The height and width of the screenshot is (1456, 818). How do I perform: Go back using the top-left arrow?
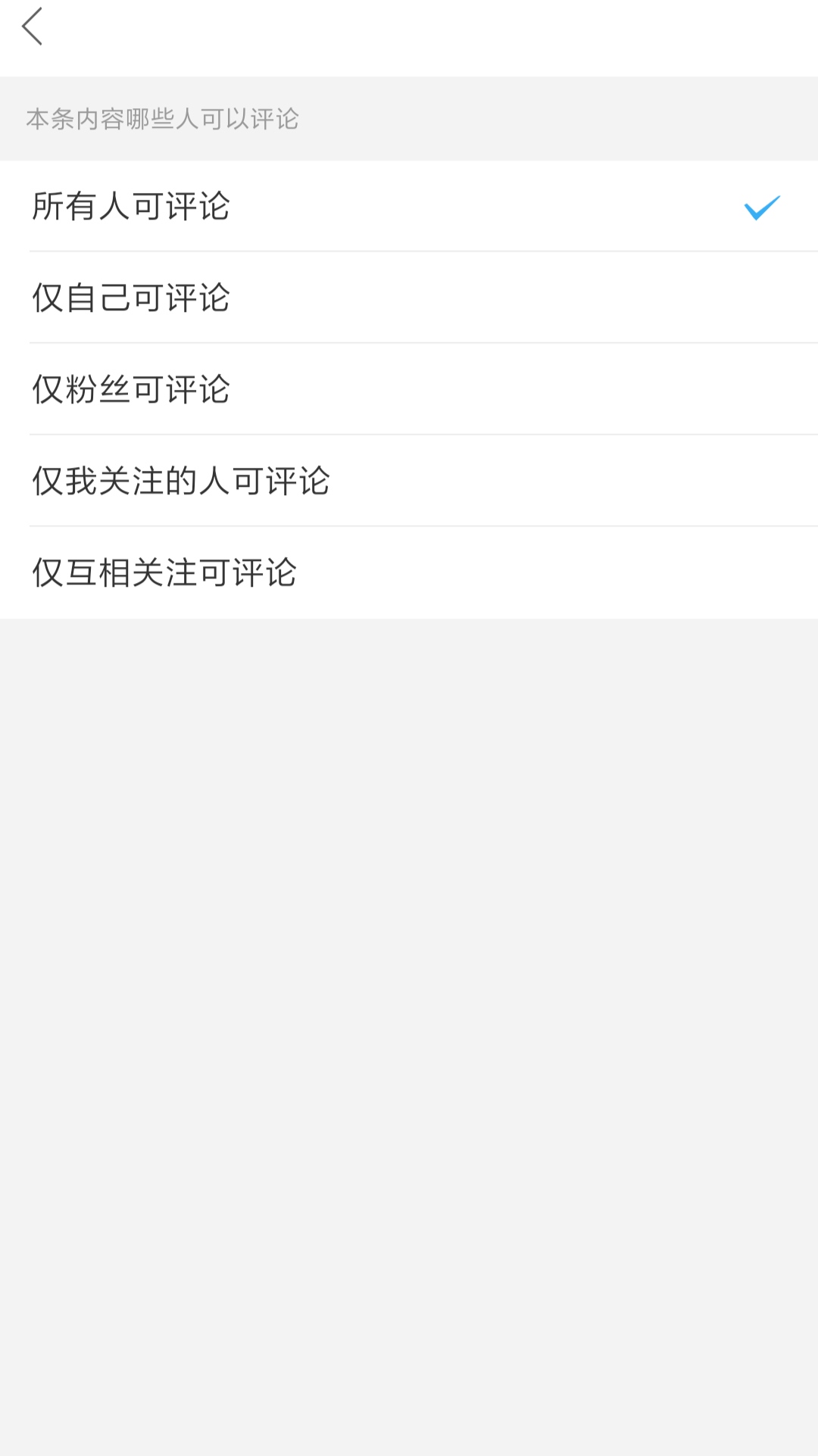(32, 27)
